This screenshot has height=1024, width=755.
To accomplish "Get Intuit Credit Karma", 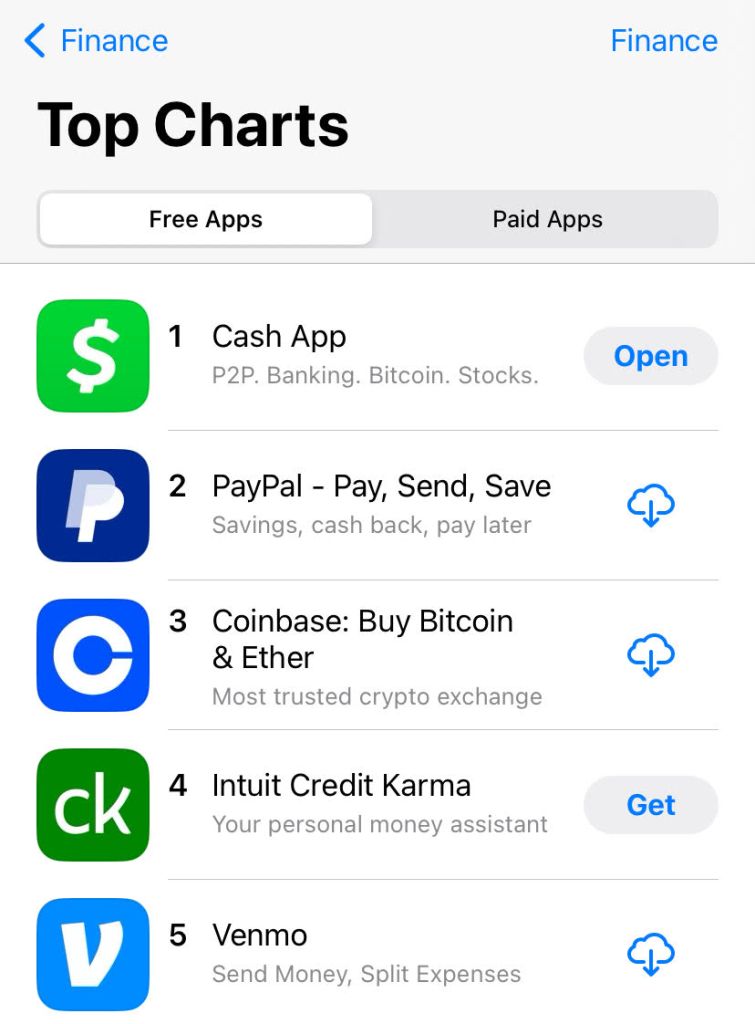I will click(650, 805).
